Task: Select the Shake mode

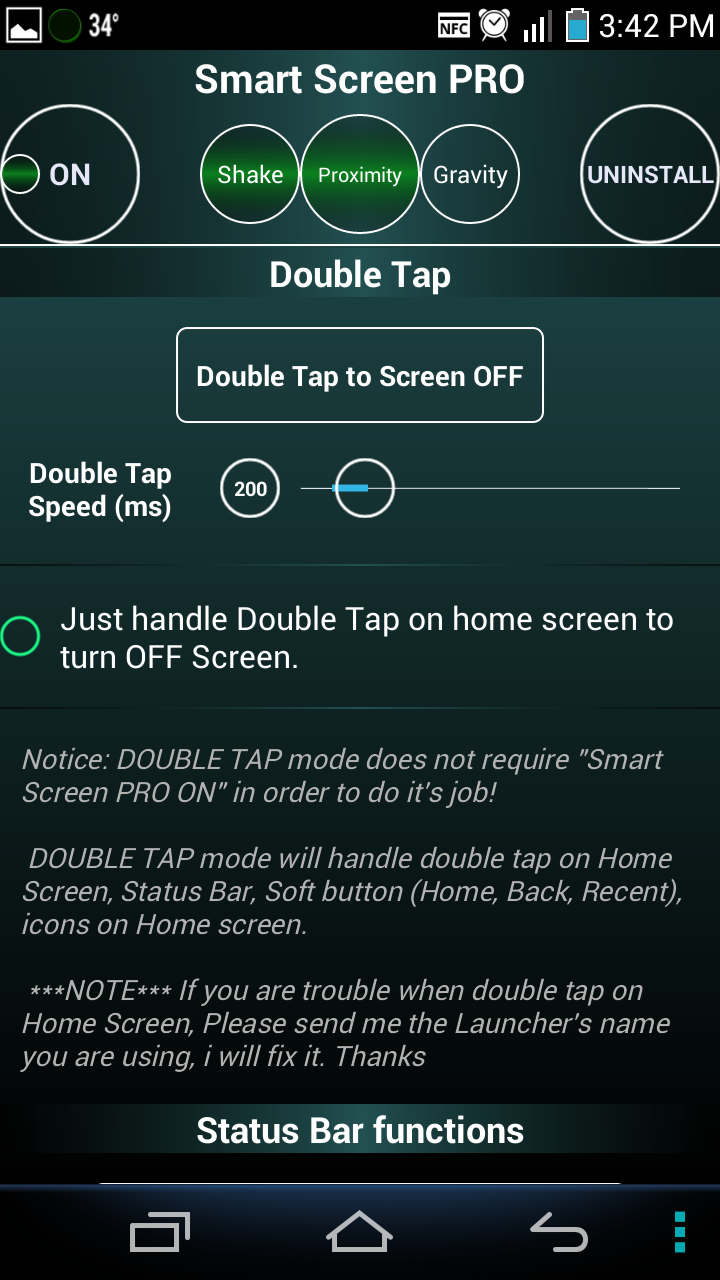Action: tap(250, 175)
